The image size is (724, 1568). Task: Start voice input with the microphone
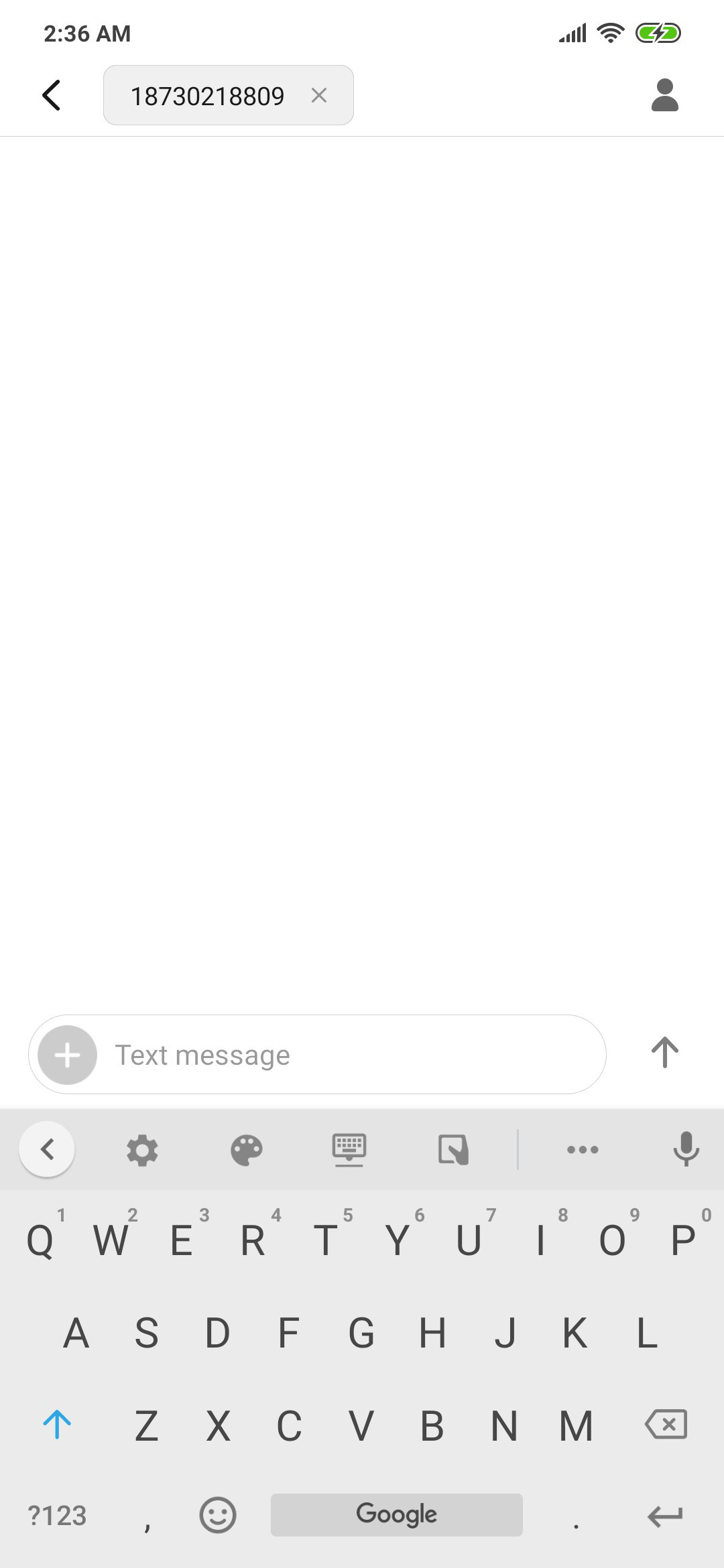(x=686, y=1149)
